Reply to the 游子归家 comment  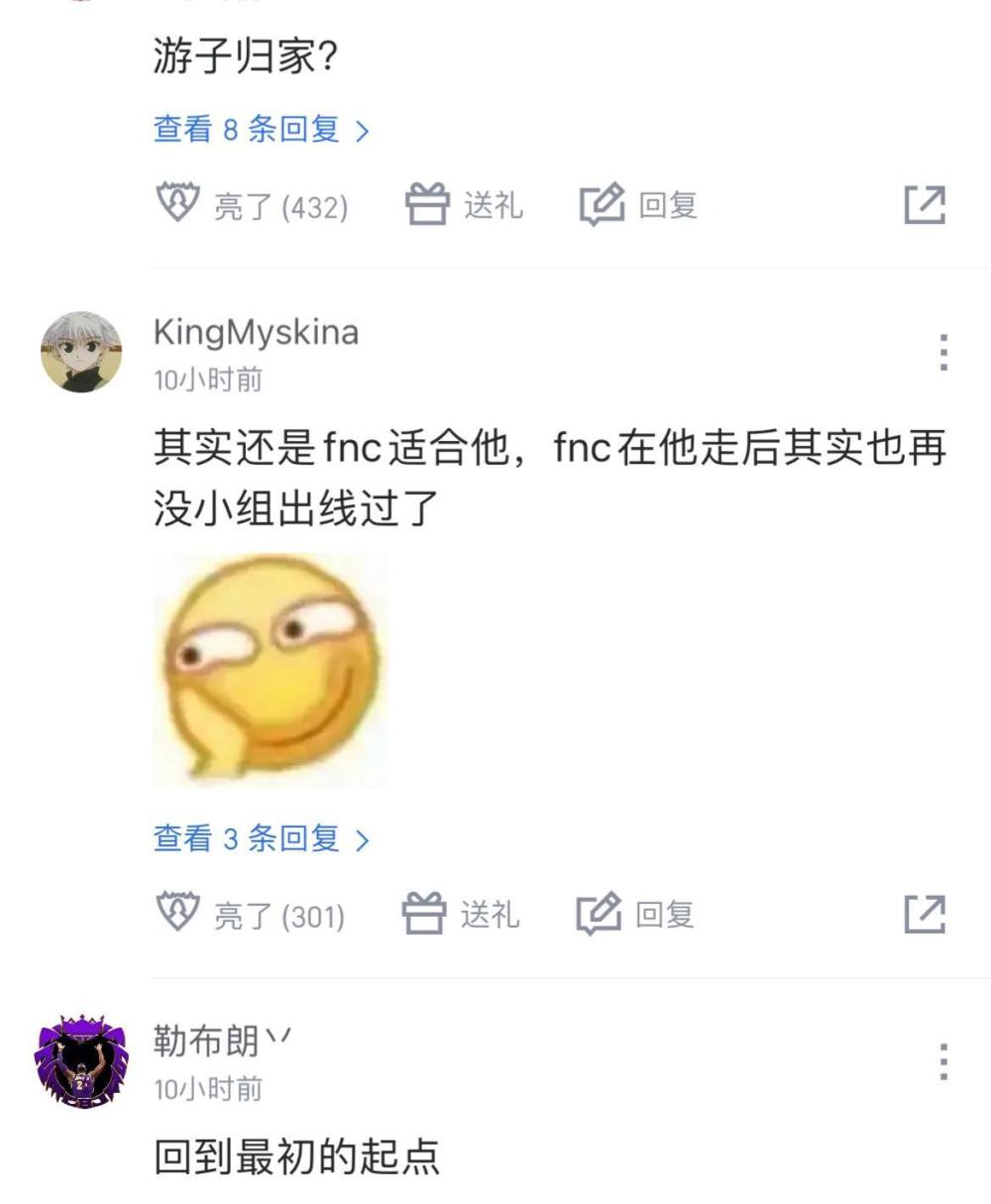(x=640, y=206)
